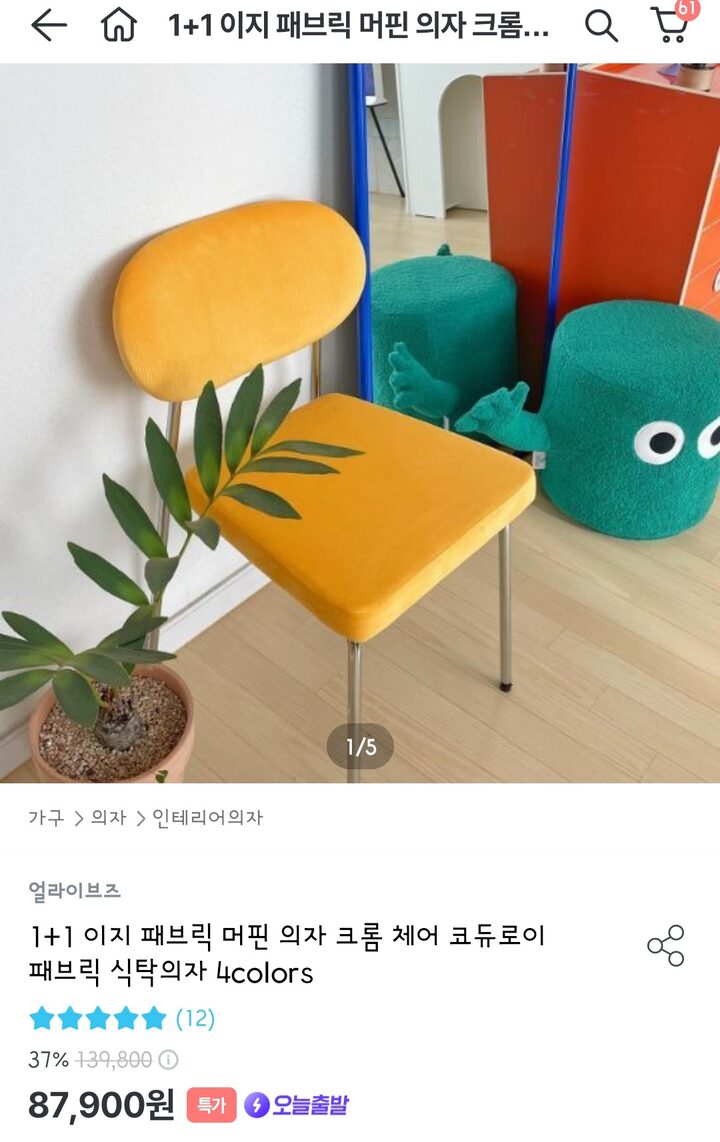The width and height of the screenshot is (720, 1142).
Task: Open the yellow chair product image
Action: coord(360,422)
